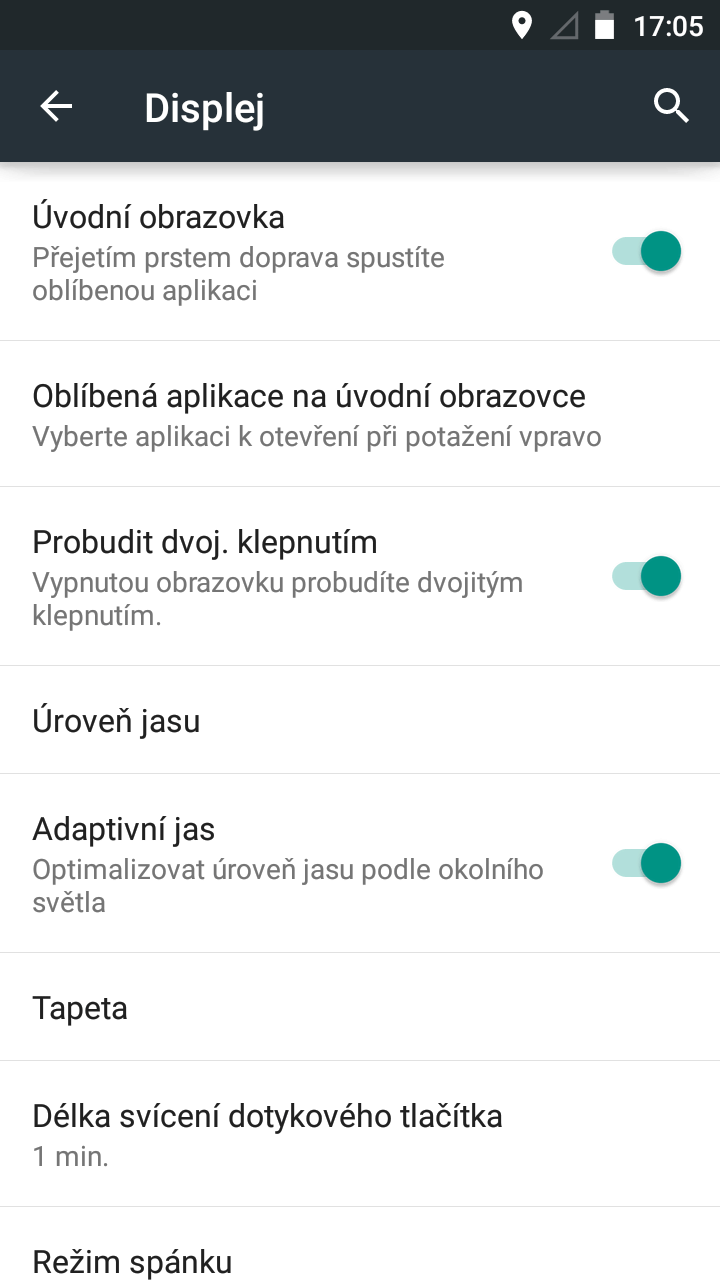Open Oblíbená aplikace na úvodní obrazovce

(x=360, y=414)
